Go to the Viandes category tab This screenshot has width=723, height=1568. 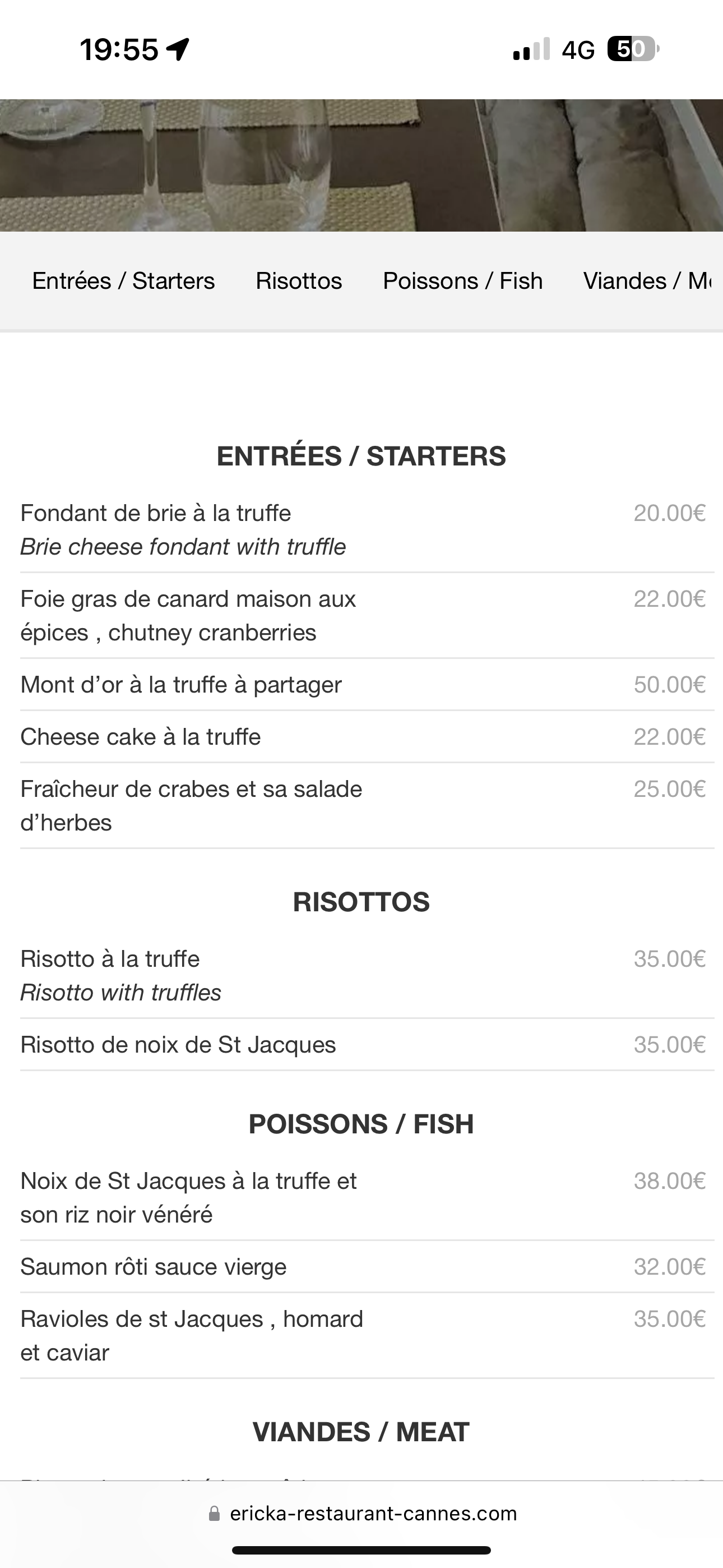646,281
